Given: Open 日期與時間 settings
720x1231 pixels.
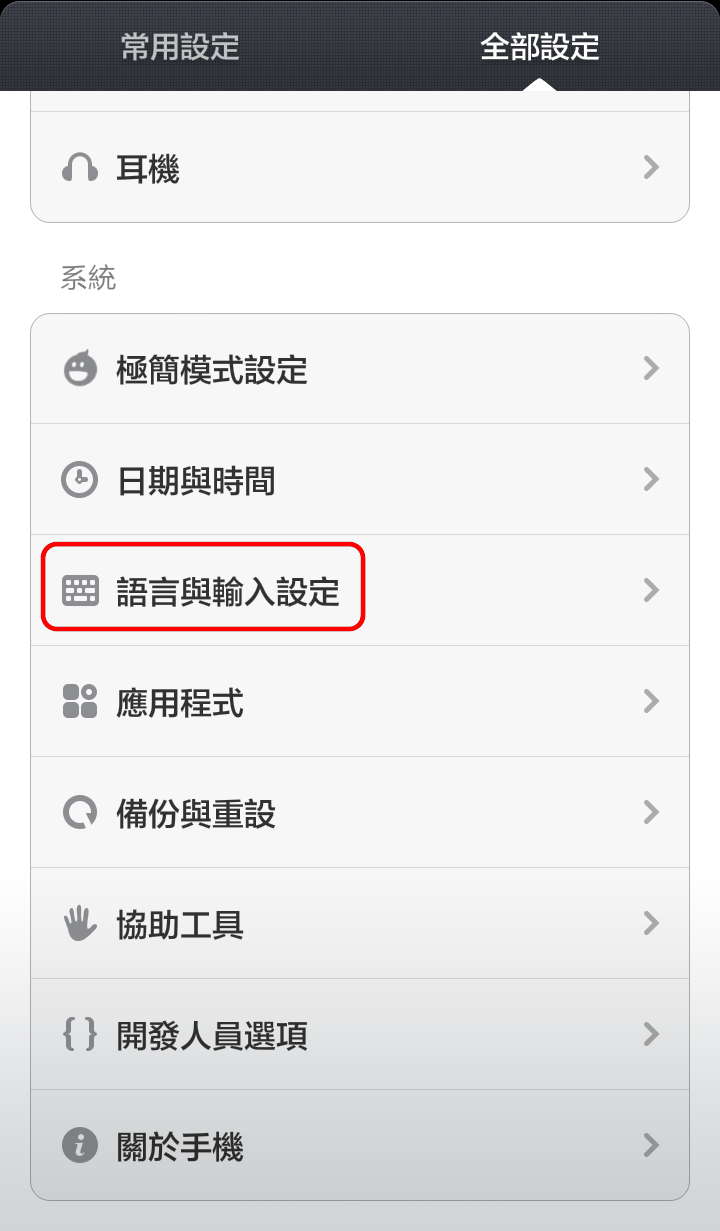Looking at the screenshot, I should tap(360, 481).
